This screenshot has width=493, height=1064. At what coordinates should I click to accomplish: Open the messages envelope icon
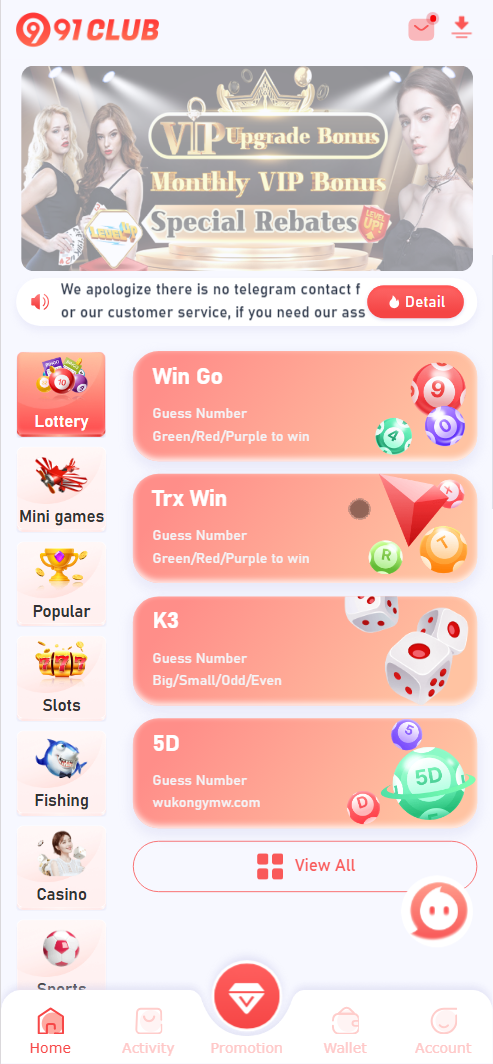coord(422,28)
